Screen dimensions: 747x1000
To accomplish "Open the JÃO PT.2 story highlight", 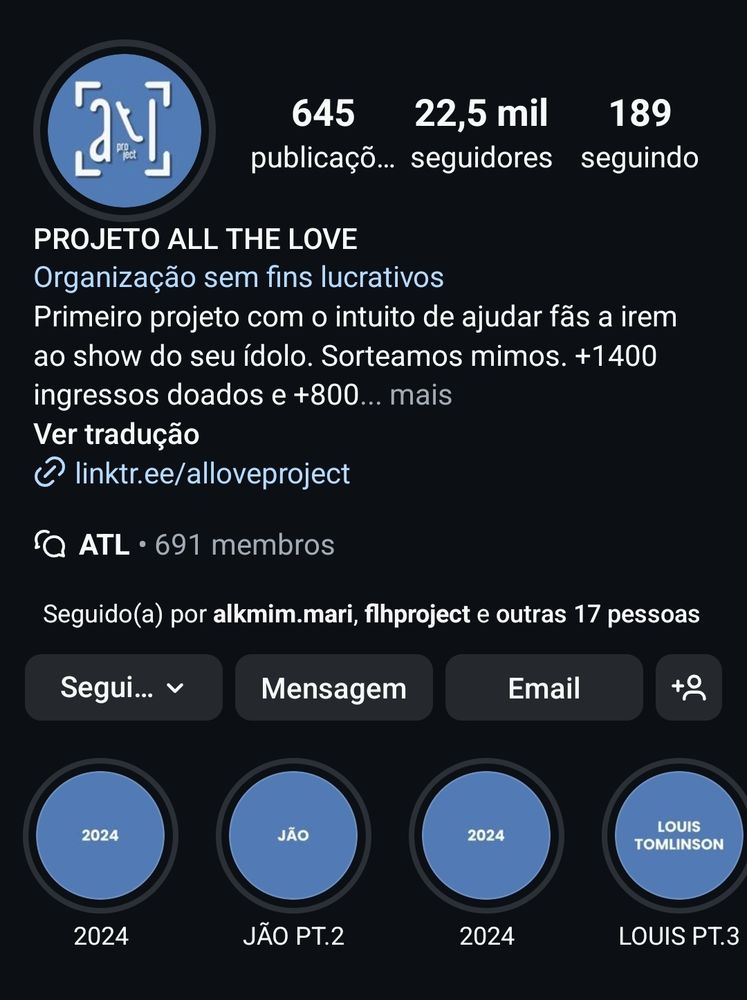I will click(293, 836).
